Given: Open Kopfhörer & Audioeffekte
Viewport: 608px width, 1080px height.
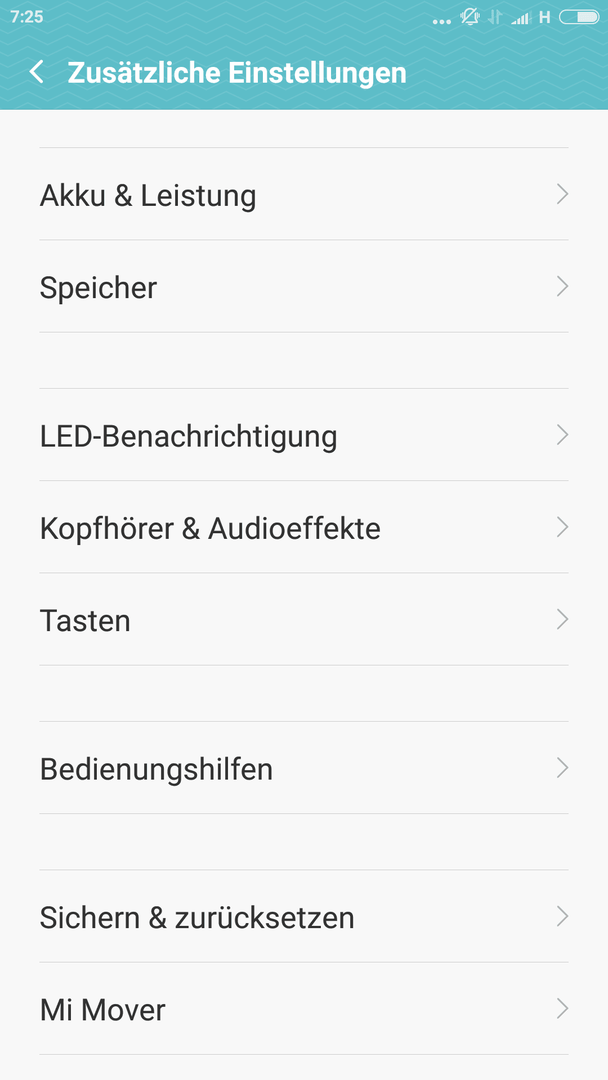Looking at the screenshot, I should (x=304, y=527).
